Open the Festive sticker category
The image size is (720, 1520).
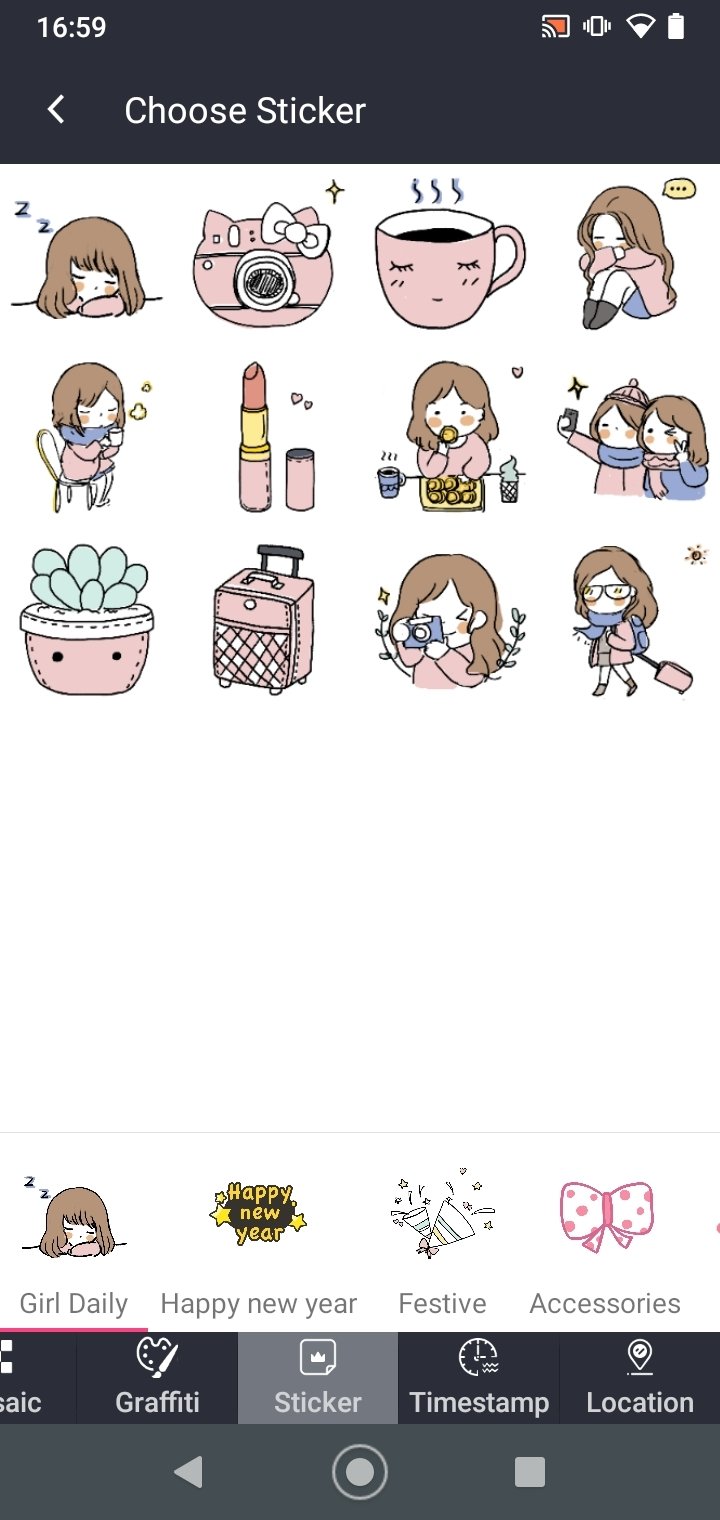(442, 1240)
